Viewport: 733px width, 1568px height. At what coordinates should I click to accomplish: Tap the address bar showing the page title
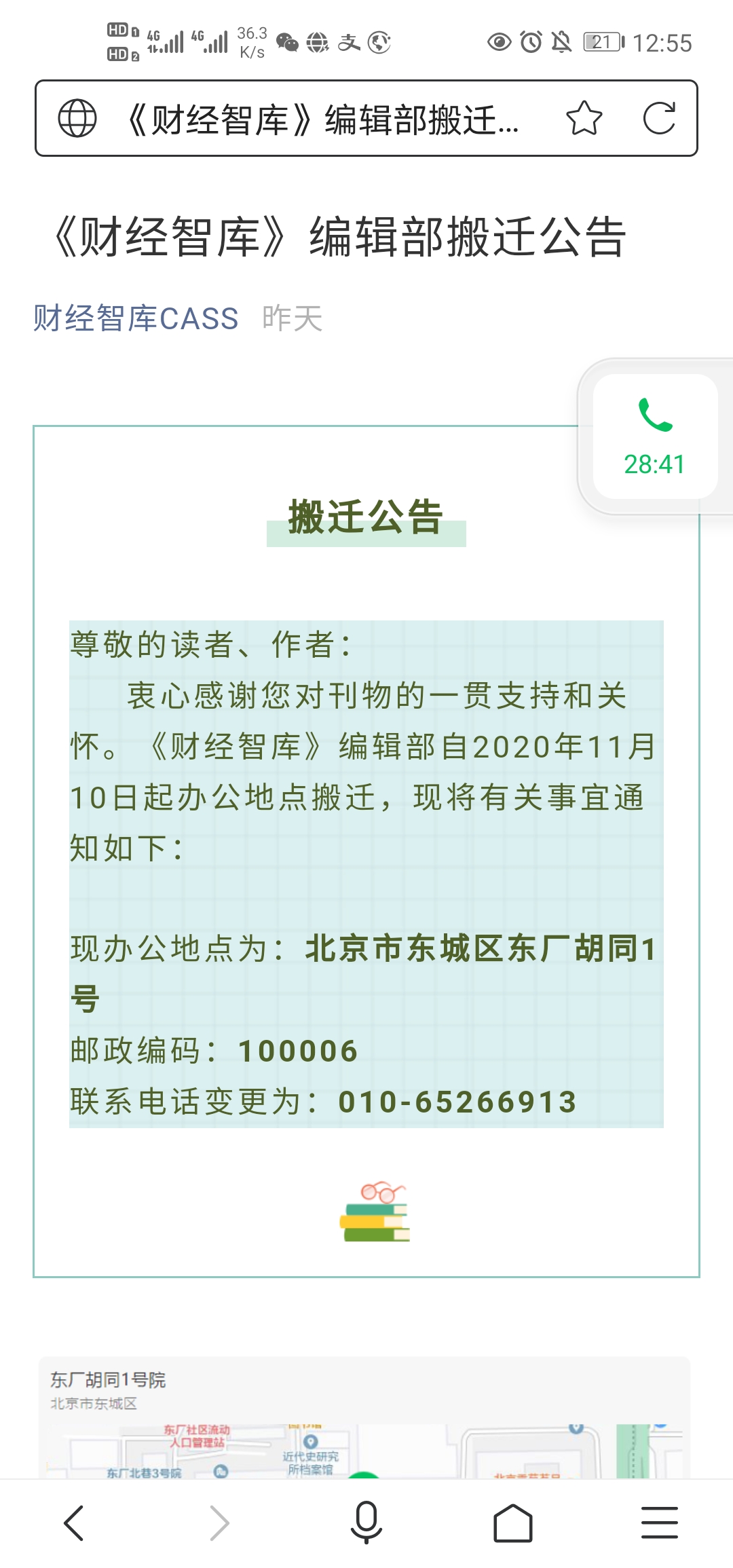tap(322, 119)
